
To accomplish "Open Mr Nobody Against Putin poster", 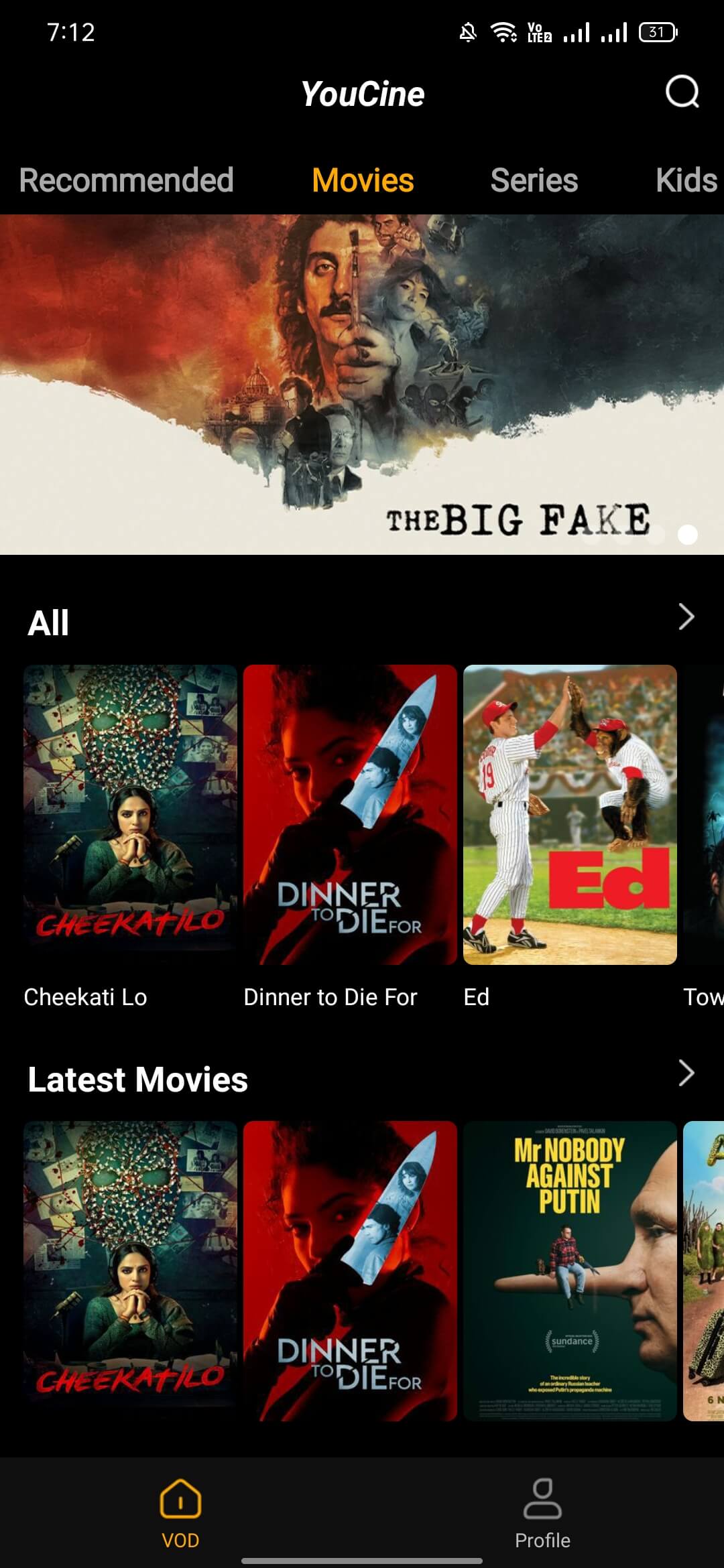I will 570,1270.
